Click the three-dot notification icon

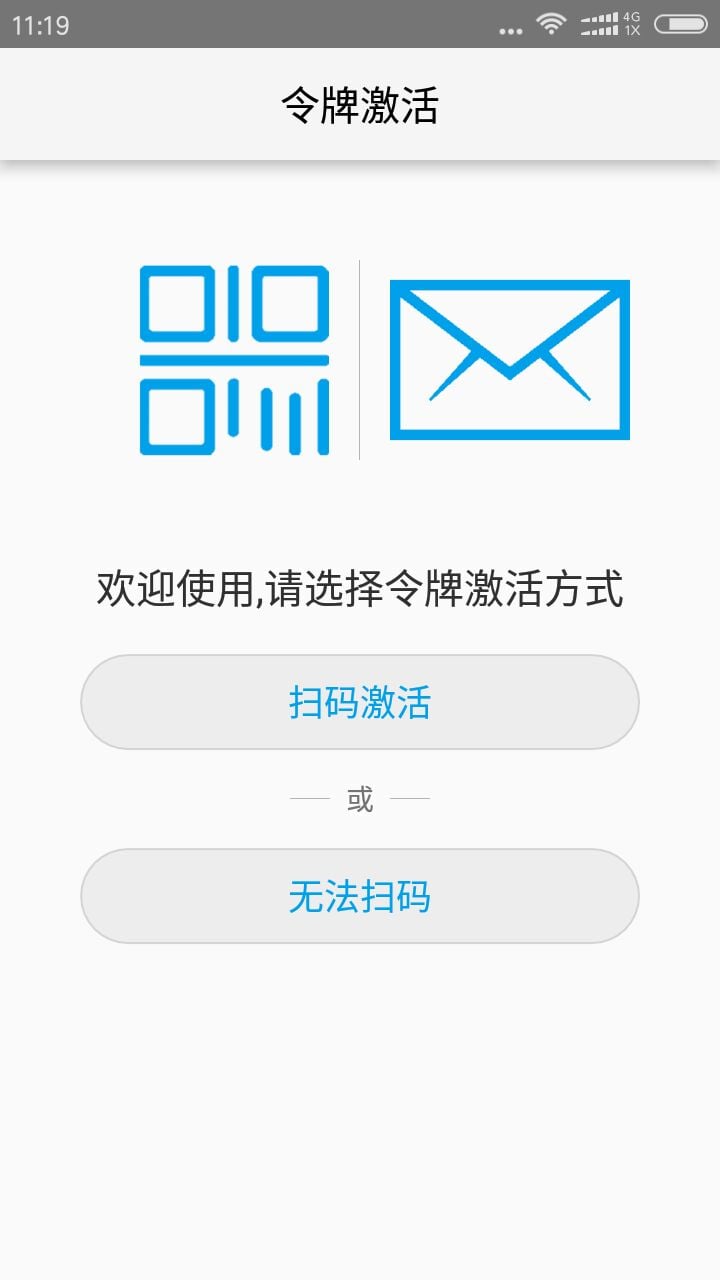tap(509, 31)
